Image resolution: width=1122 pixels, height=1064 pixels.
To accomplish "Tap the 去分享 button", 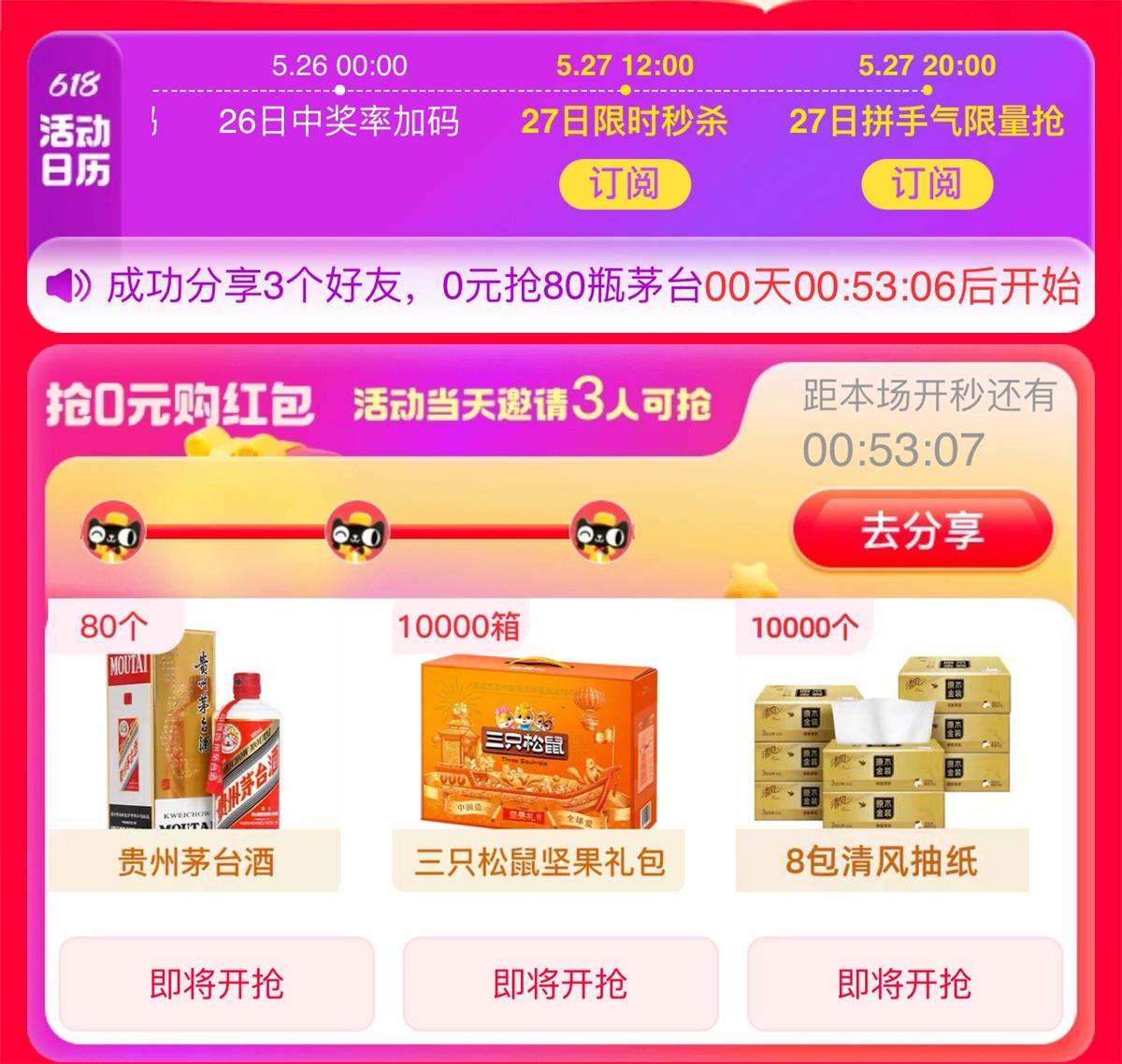I will [922, 530].
